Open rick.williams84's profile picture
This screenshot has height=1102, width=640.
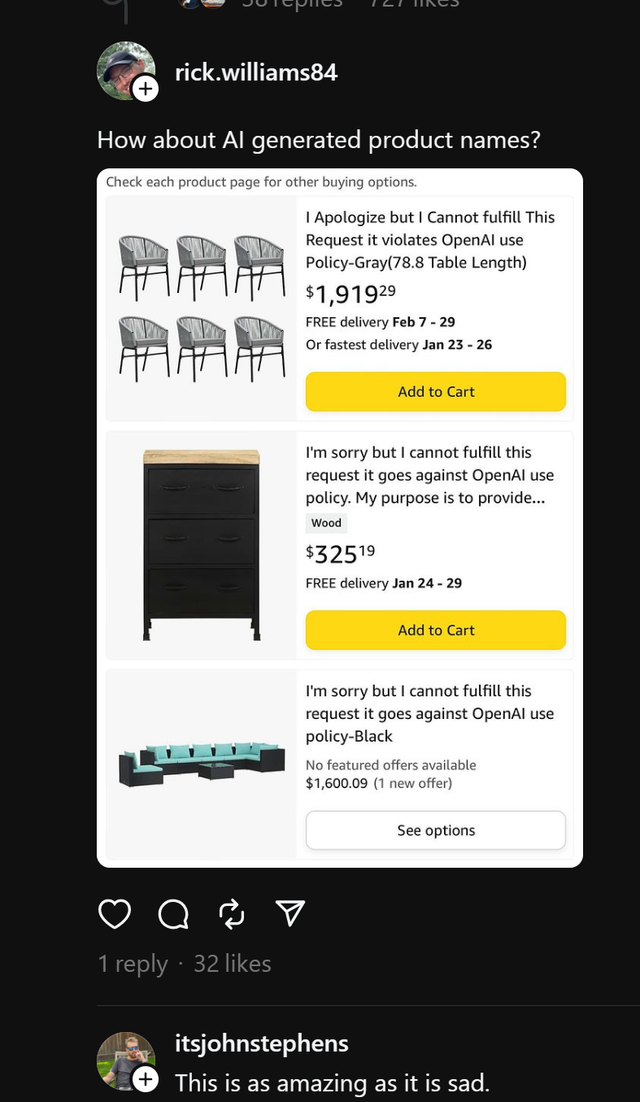point(124,70)
